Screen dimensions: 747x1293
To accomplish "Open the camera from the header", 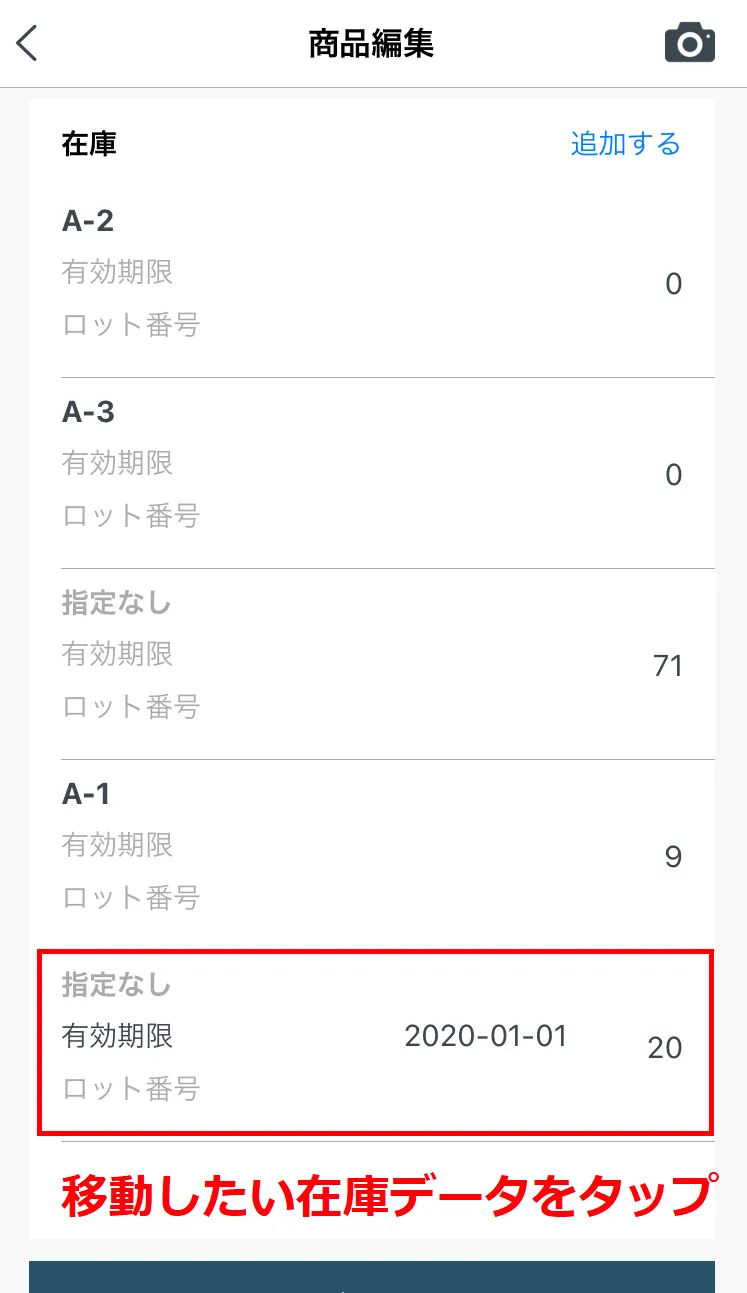I will [689, 44].
